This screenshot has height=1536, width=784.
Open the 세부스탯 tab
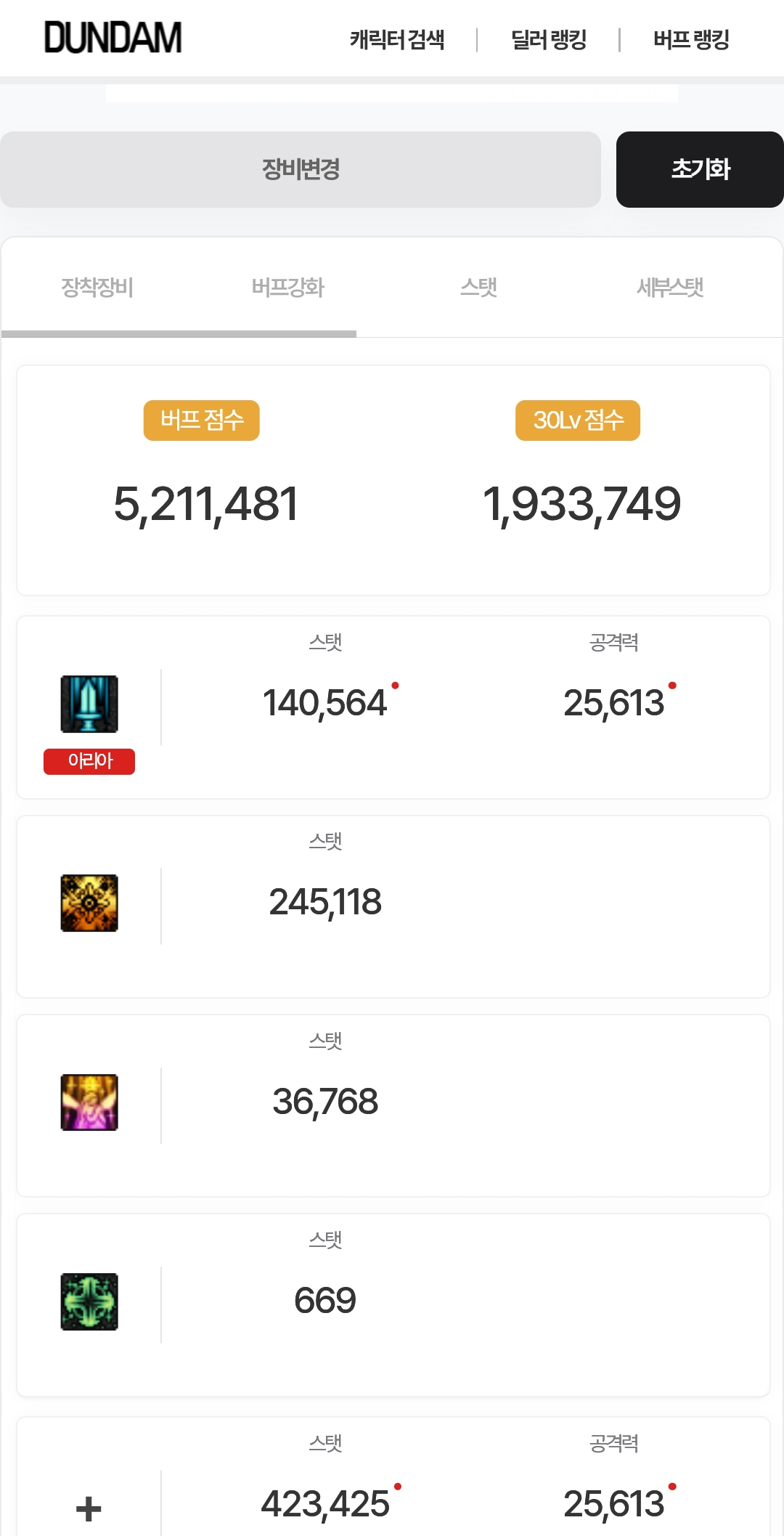pos(670,288)
